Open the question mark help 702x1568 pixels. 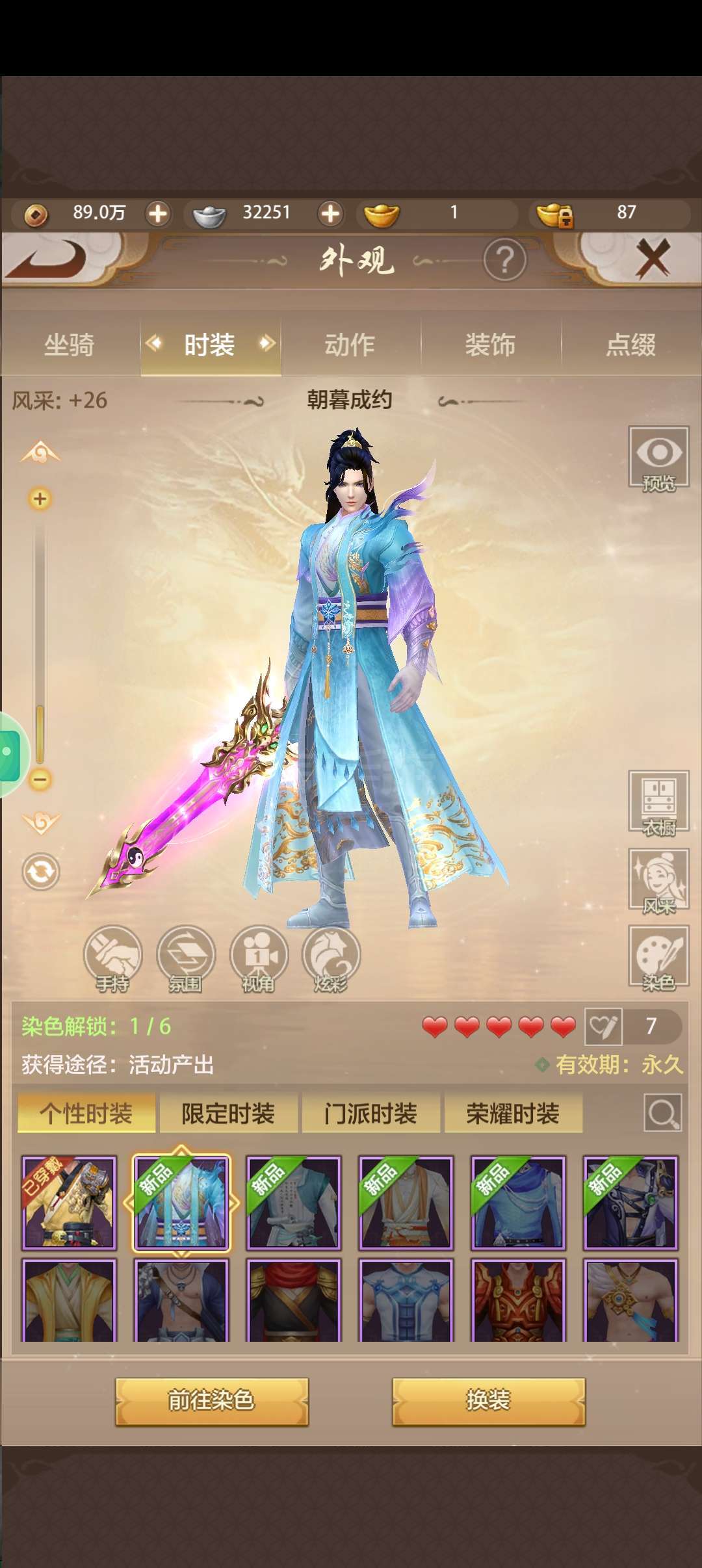point(505,260)
